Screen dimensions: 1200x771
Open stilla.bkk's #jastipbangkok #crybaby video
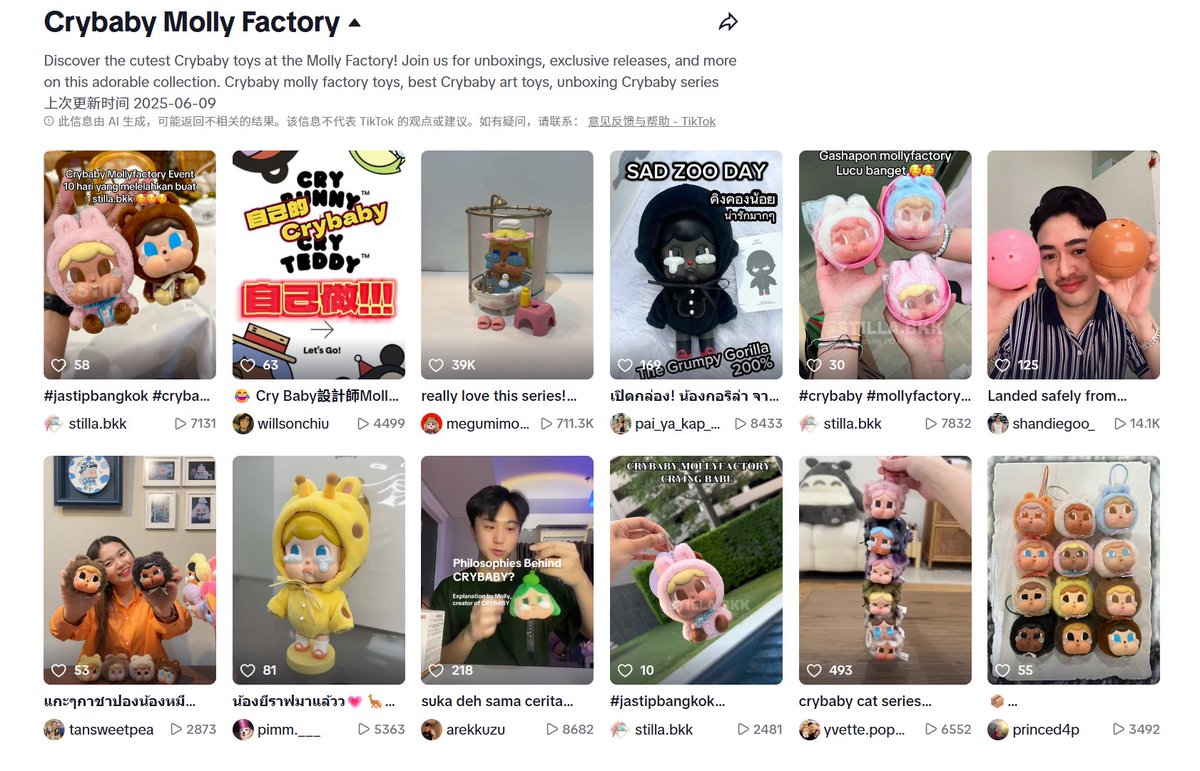point(129,264)
